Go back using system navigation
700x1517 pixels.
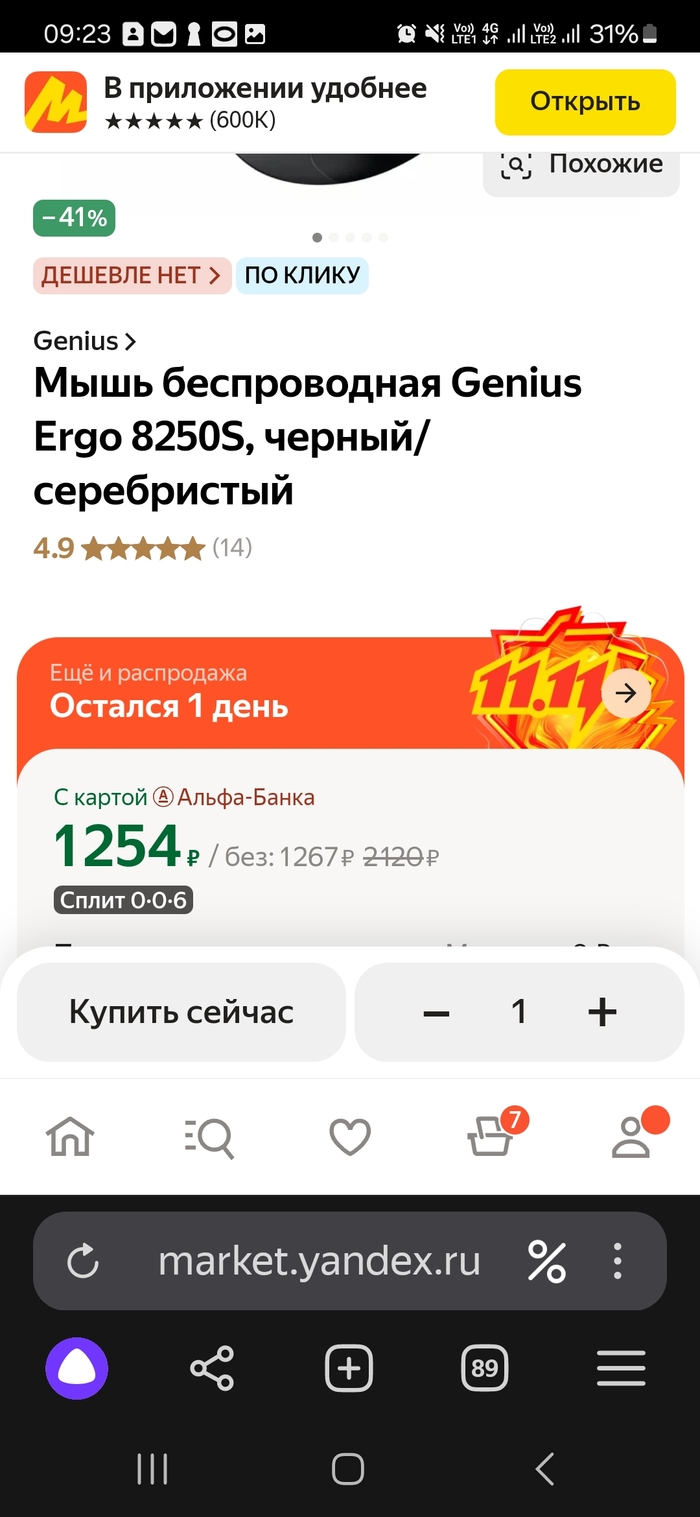click(x=545, y=1469)
